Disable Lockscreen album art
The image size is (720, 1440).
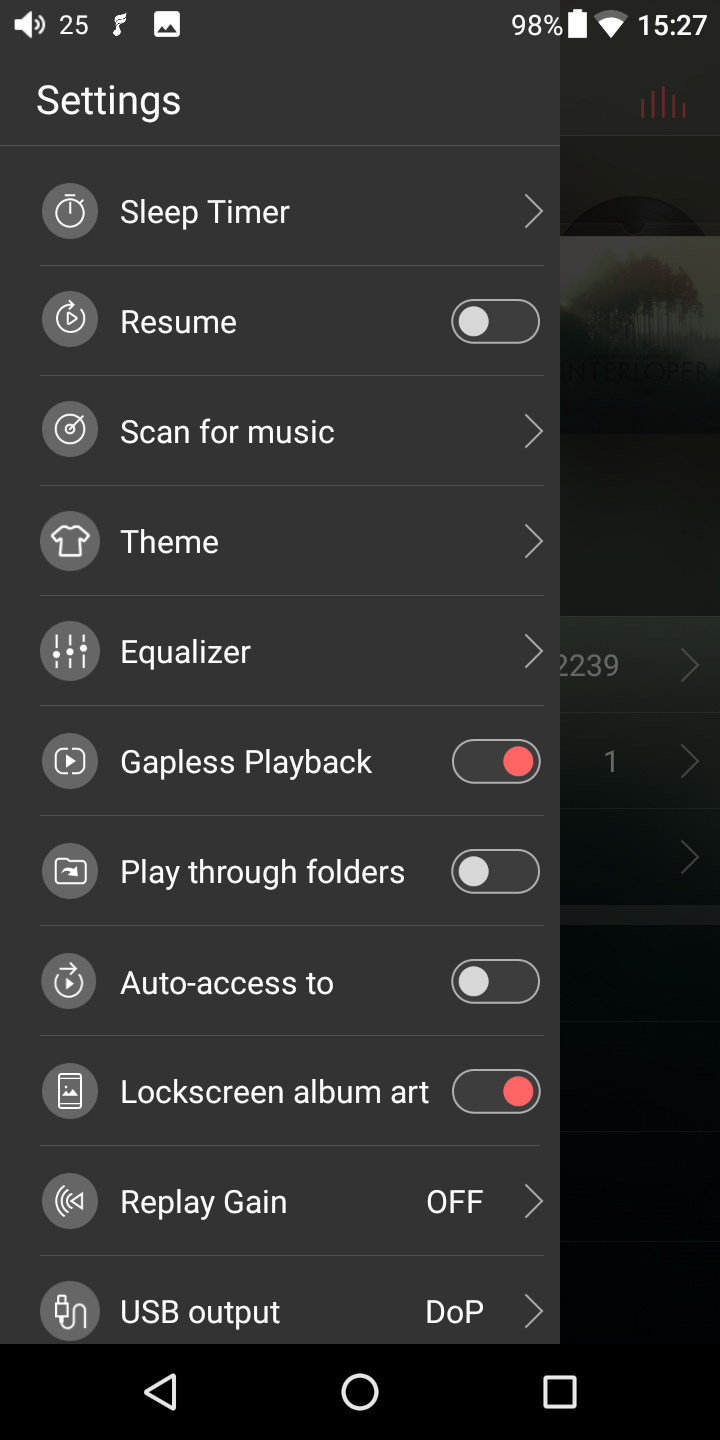(x=495, y=1092)
